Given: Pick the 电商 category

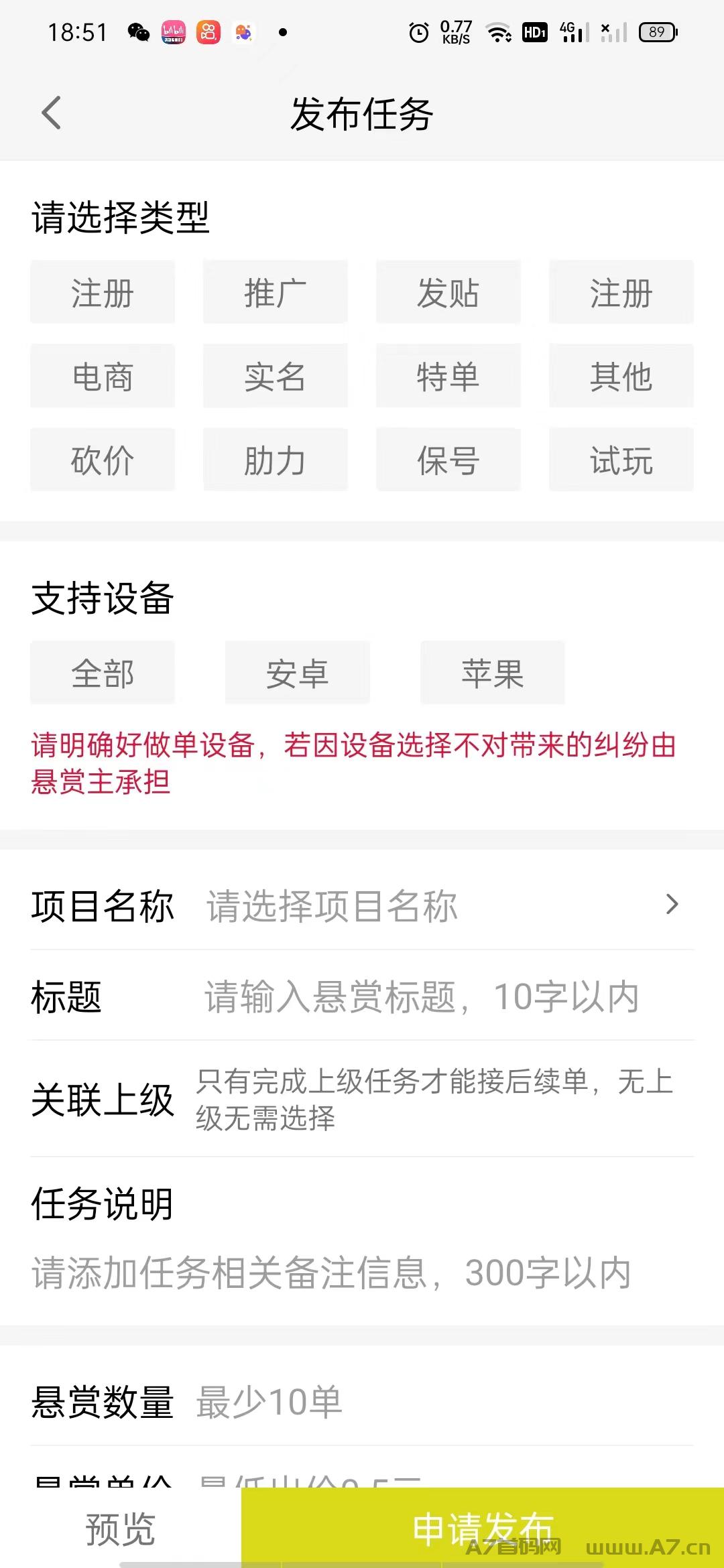Looking at the screenshot, I should click(x=103, y=376).
